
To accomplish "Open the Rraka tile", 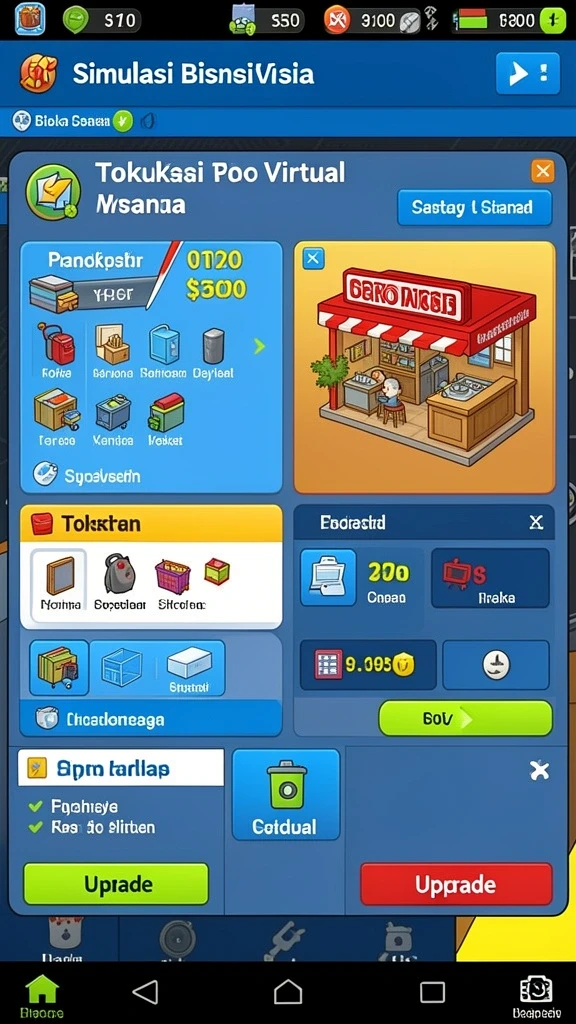I will pyautogui.click(x=490, y=578).
